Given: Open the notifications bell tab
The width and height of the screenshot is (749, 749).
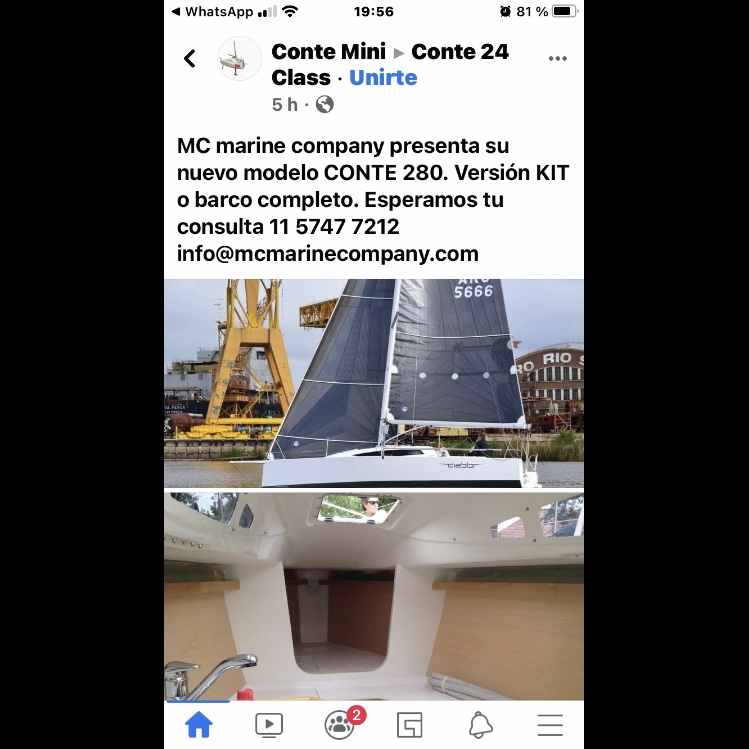Looking at the screenshot, I should point(480,724).
